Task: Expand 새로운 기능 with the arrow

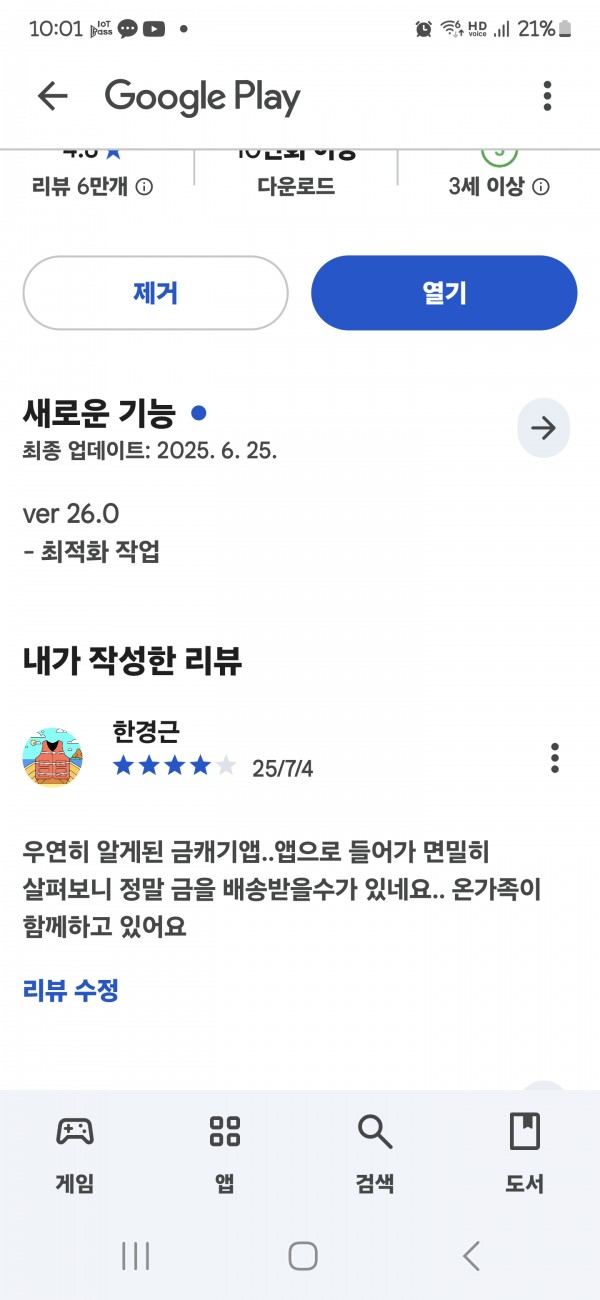Action: (x=543, y=429)
